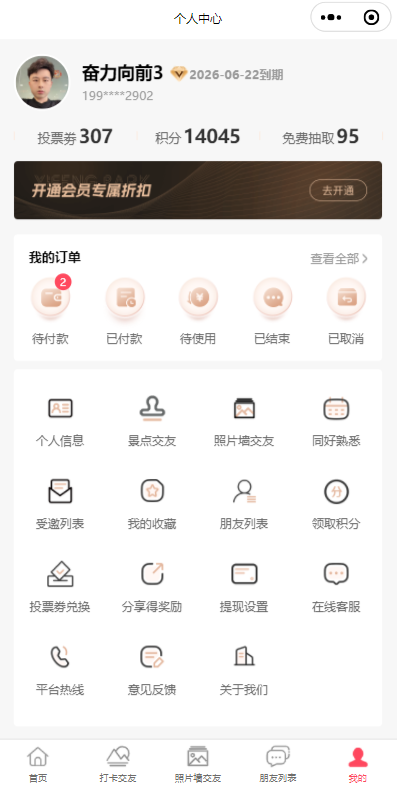
Task: Switch to the 打卡交友 tab
Action: (x=118, y=765)
